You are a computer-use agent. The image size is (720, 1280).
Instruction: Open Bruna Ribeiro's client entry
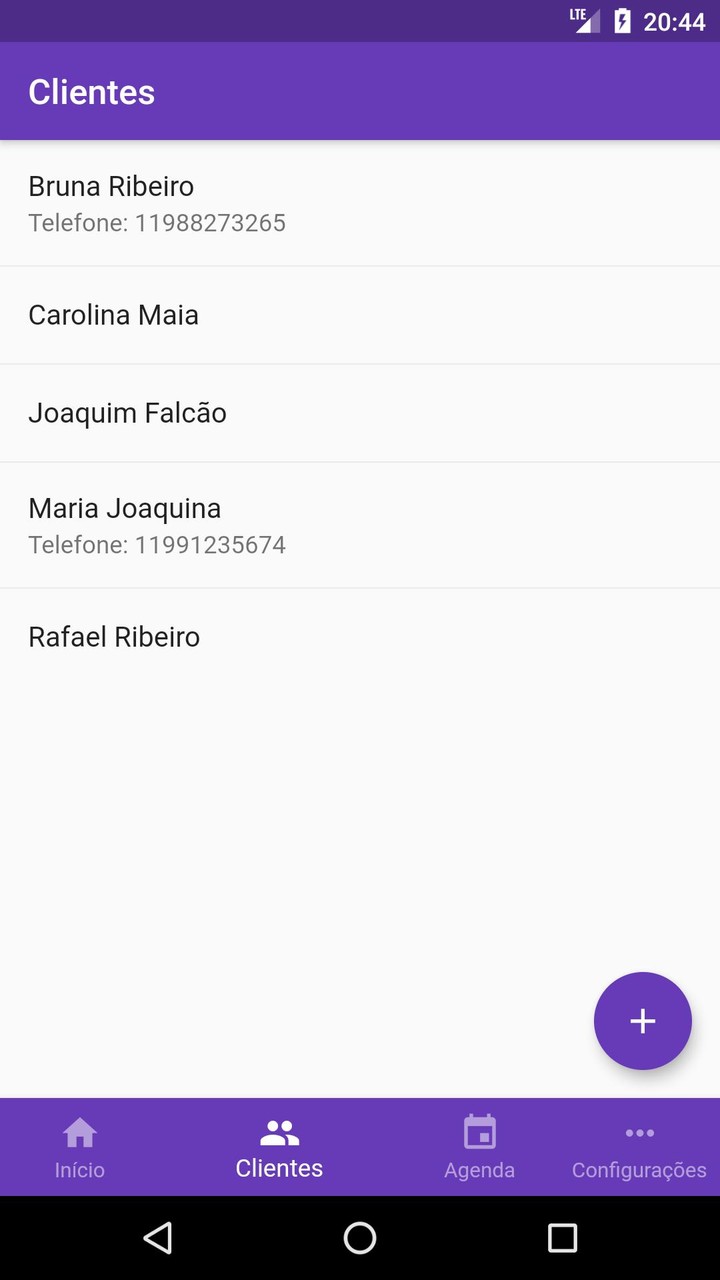click(x=360, y=203)
